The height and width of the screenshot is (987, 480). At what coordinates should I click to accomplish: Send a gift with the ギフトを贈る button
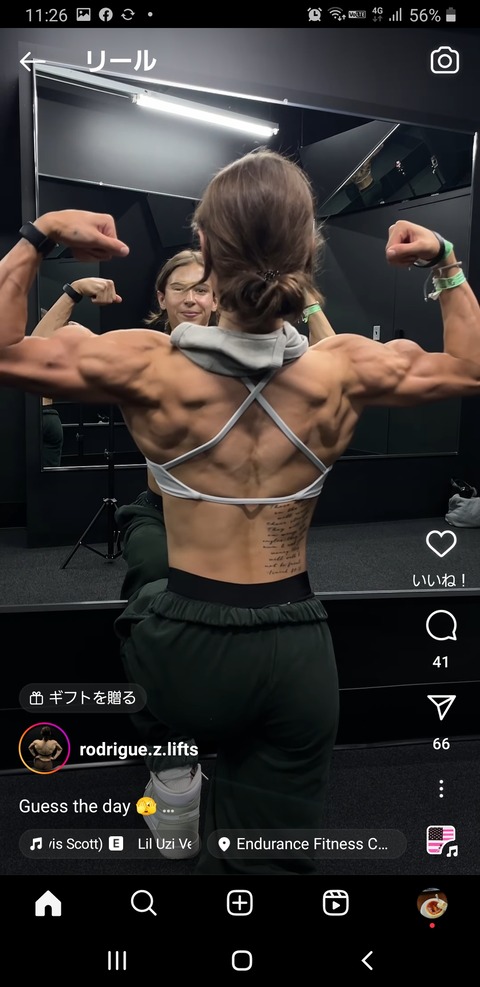click(x=82, y=697)
